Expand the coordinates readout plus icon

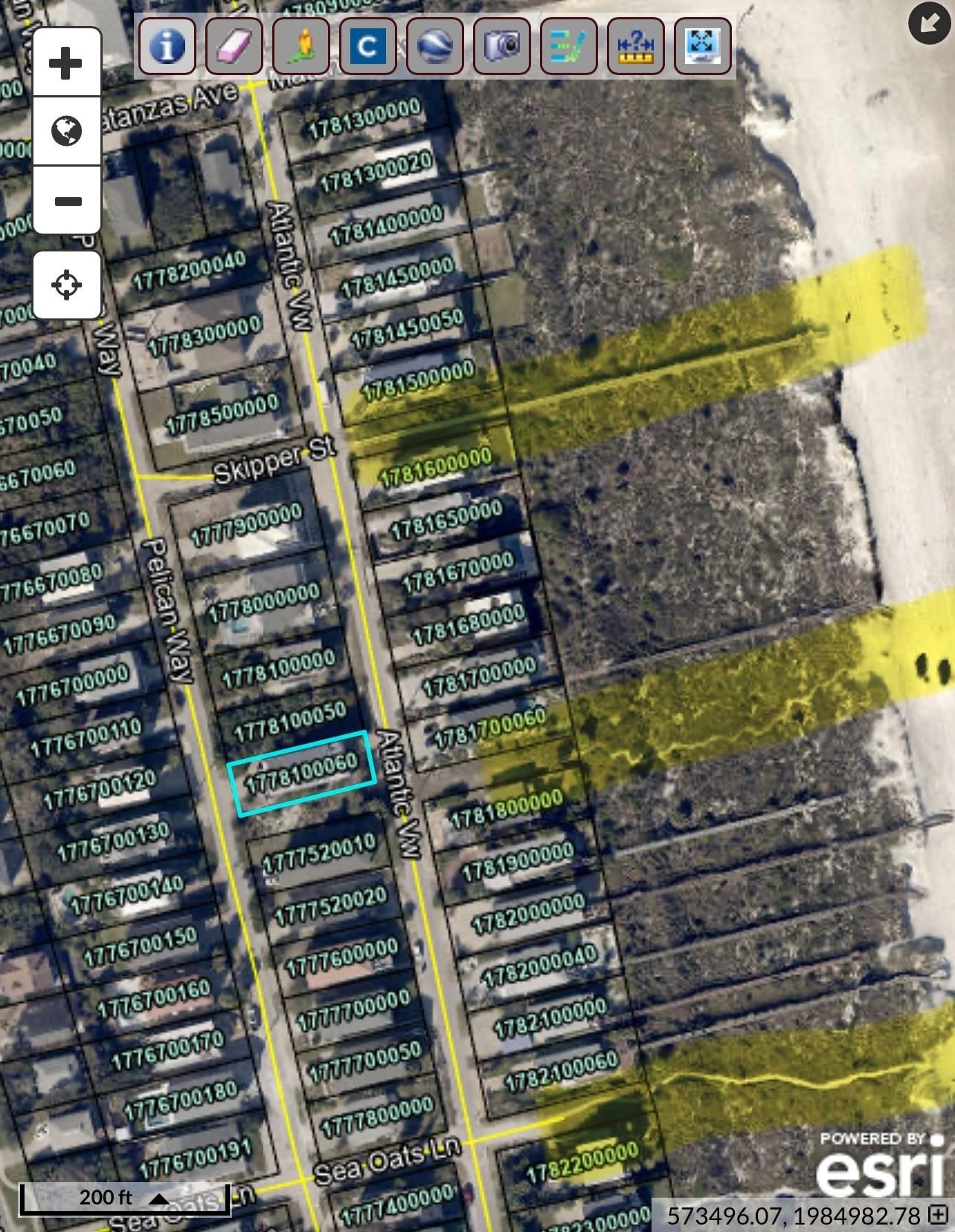click(x=939, y=1215)
